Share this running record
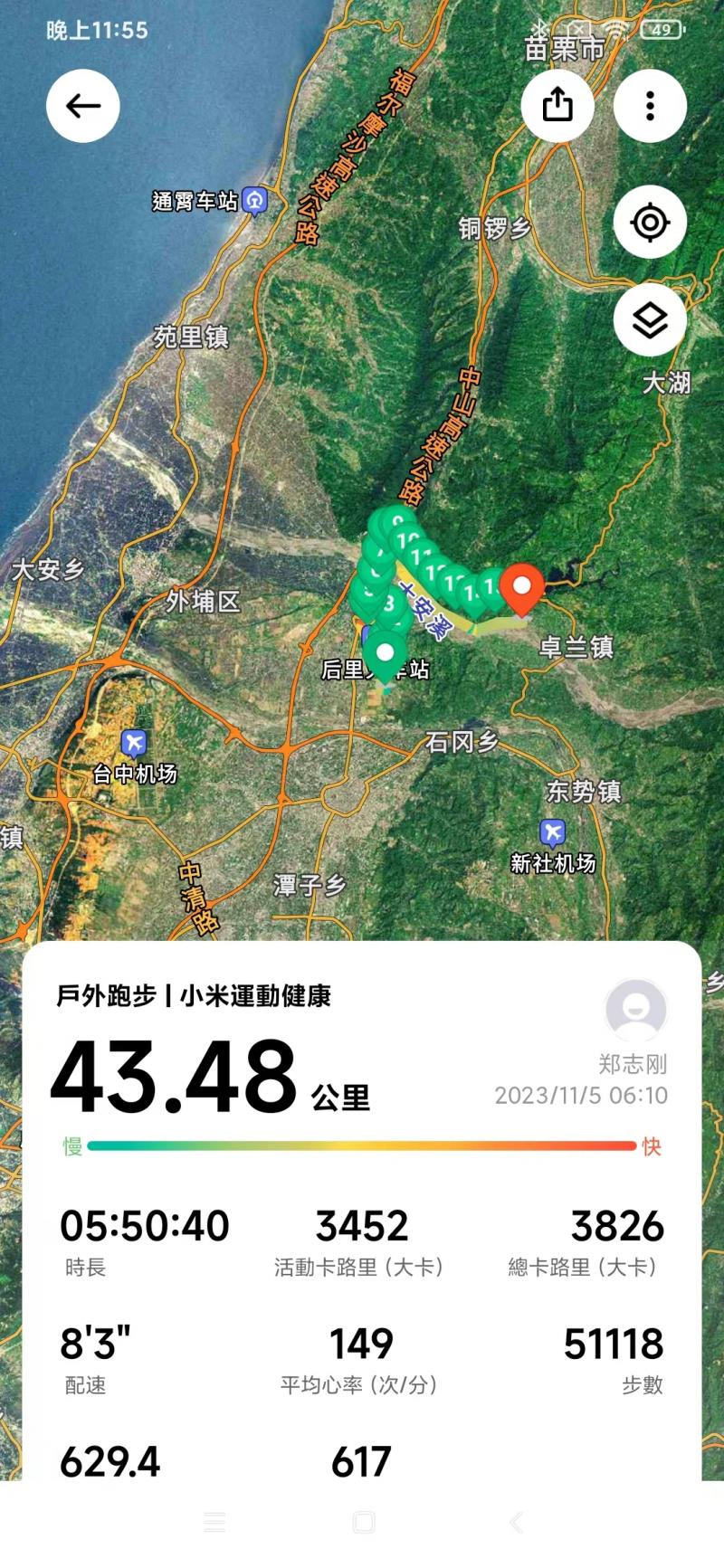The image size is (724, 1568). click(557, 106)
